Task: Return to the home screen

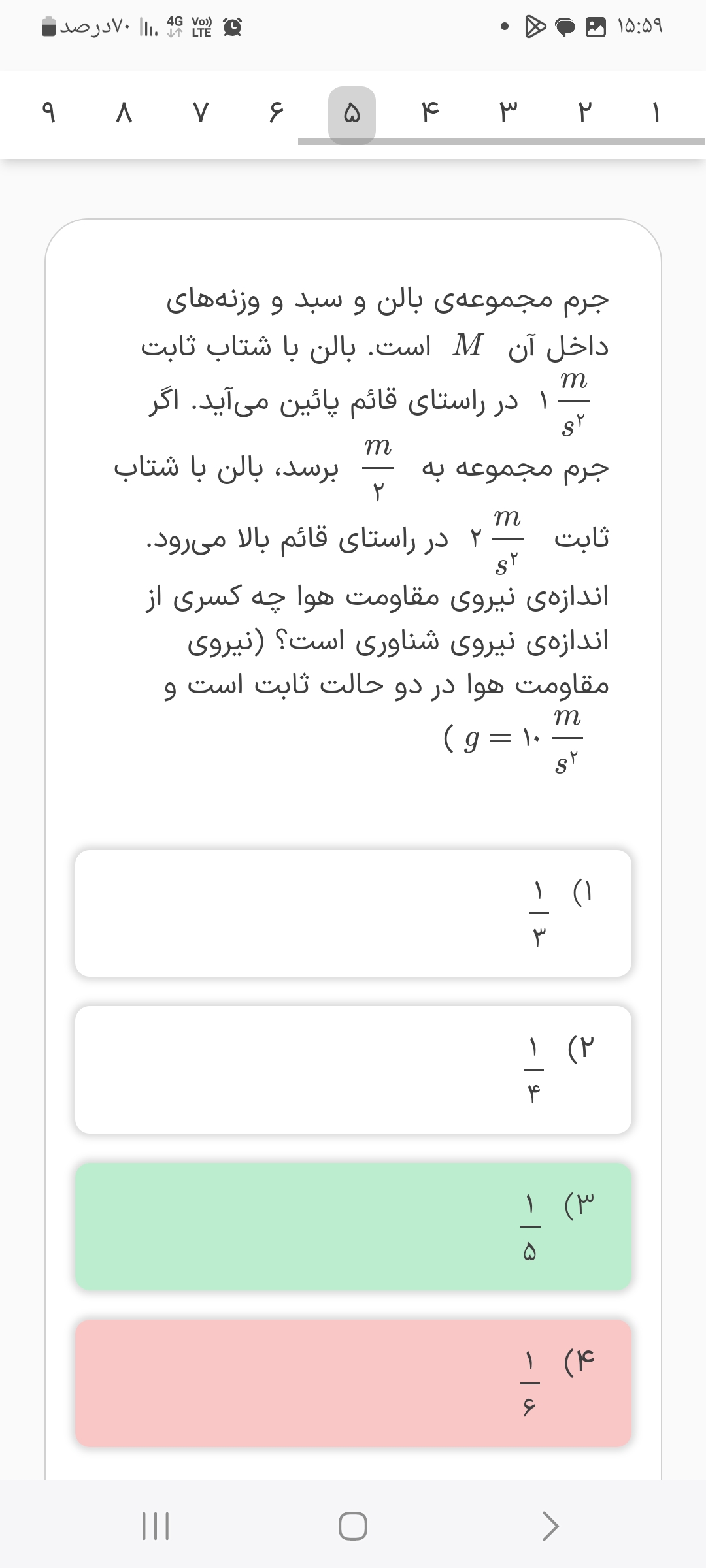Action: pos(353,1526)
